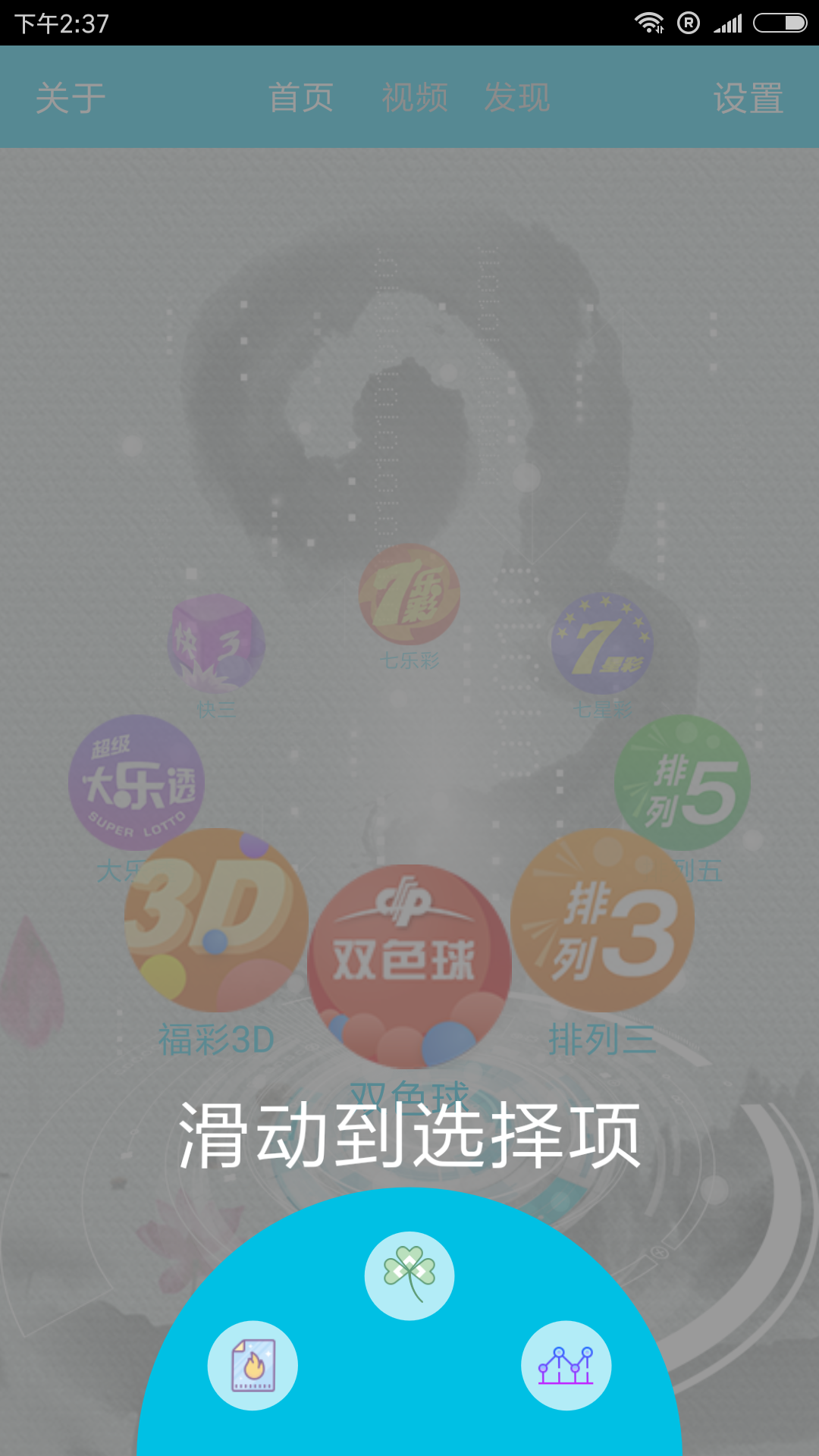Open the trend chart icon
819x1456 pixels.
(566, 1365)
